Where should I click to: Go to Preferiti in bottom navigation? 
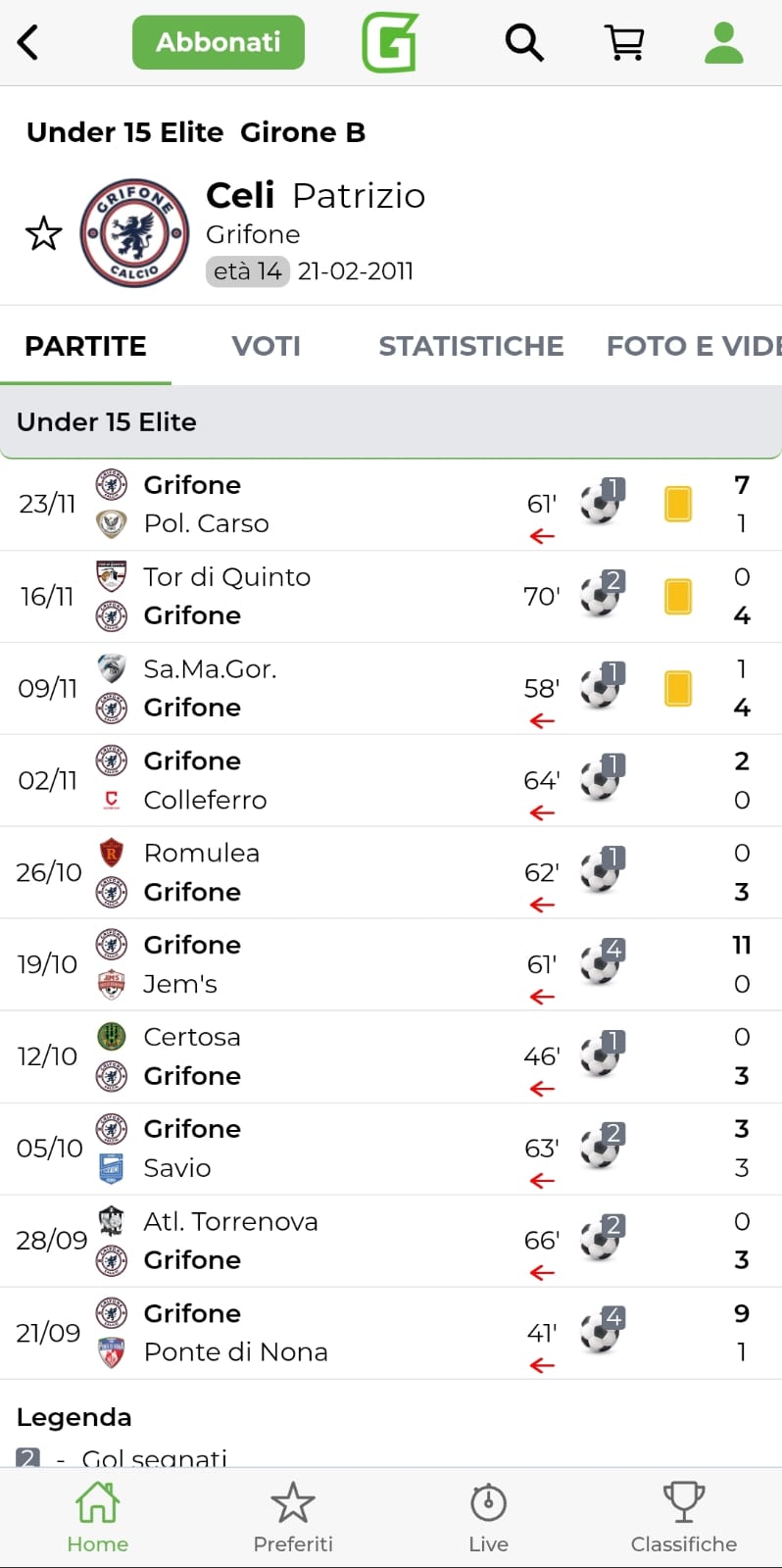[x=293, y=1518]
